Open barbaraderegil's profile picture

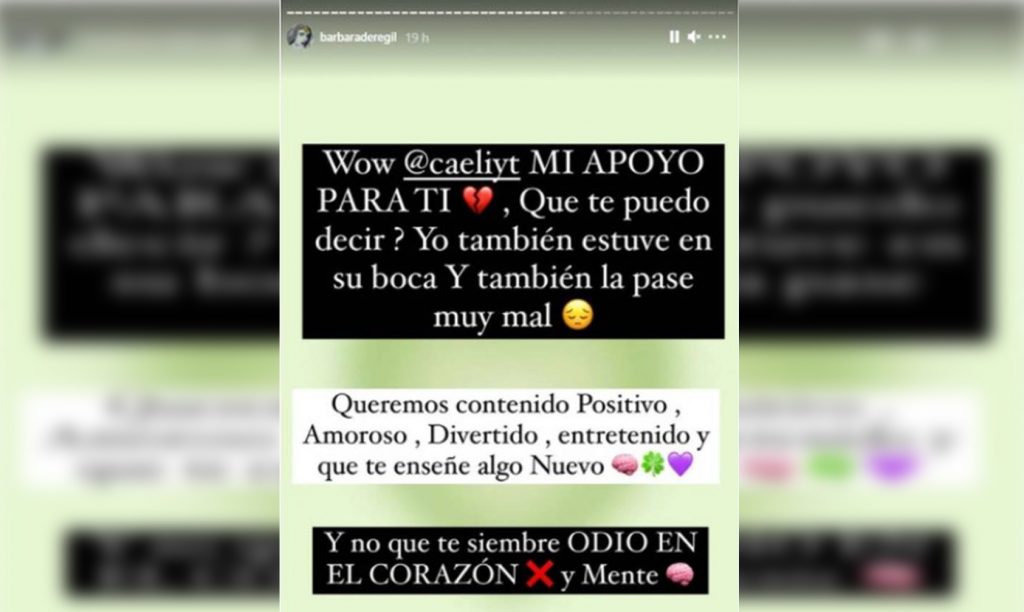tap(299, 37)
